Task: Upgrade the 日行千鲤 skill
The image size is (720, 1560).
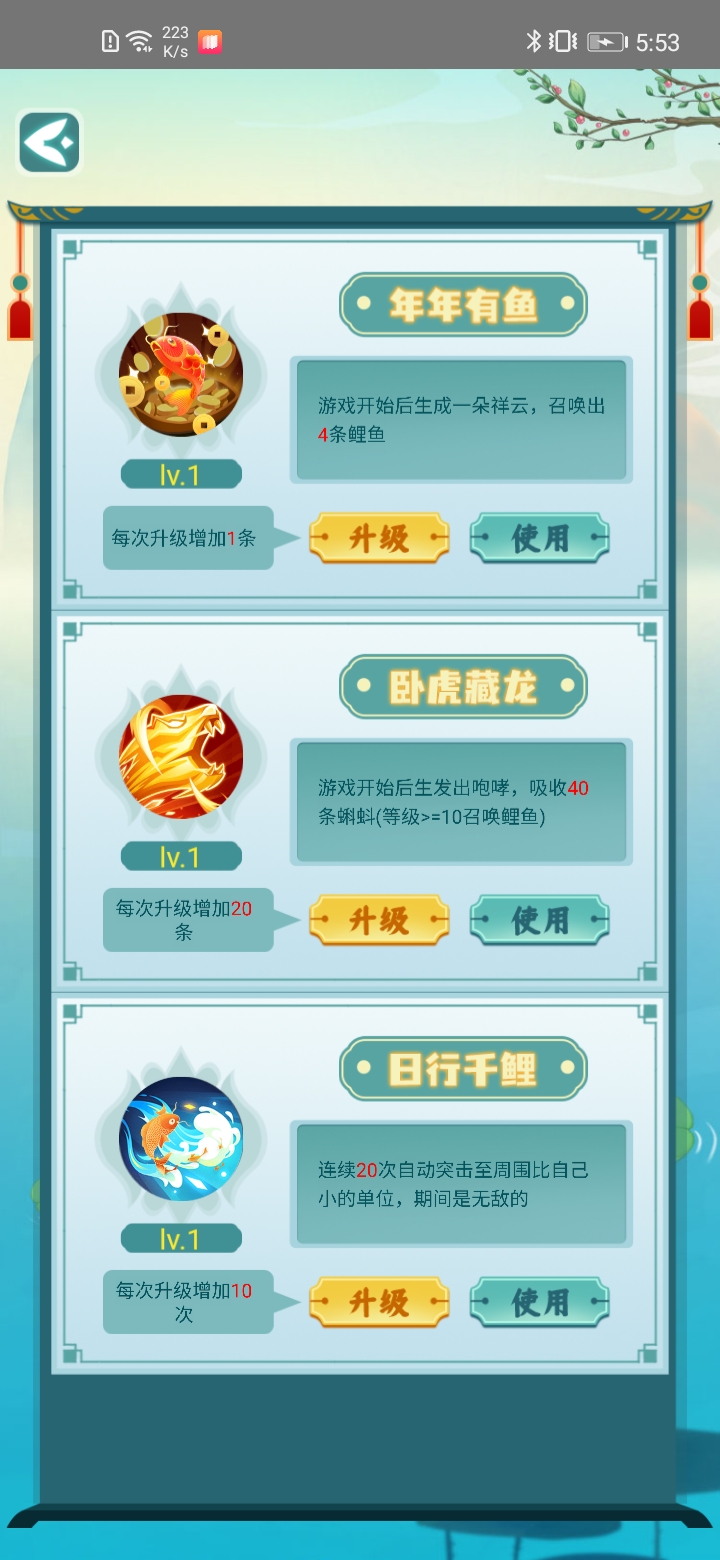Action: point(379,1303)
